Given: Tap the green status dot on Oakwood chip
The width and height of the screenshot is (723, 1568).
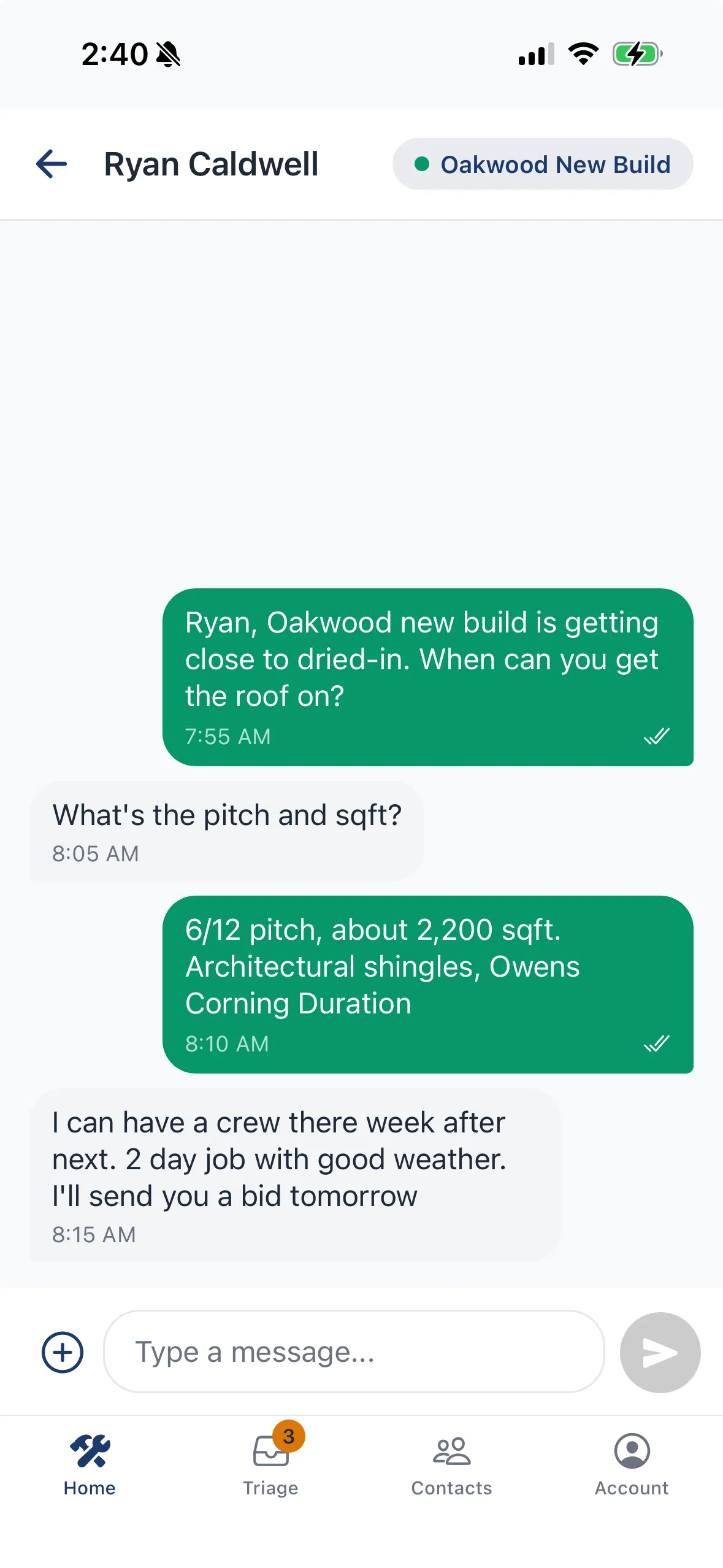Looking at the screenshot, I should point(423,164).
